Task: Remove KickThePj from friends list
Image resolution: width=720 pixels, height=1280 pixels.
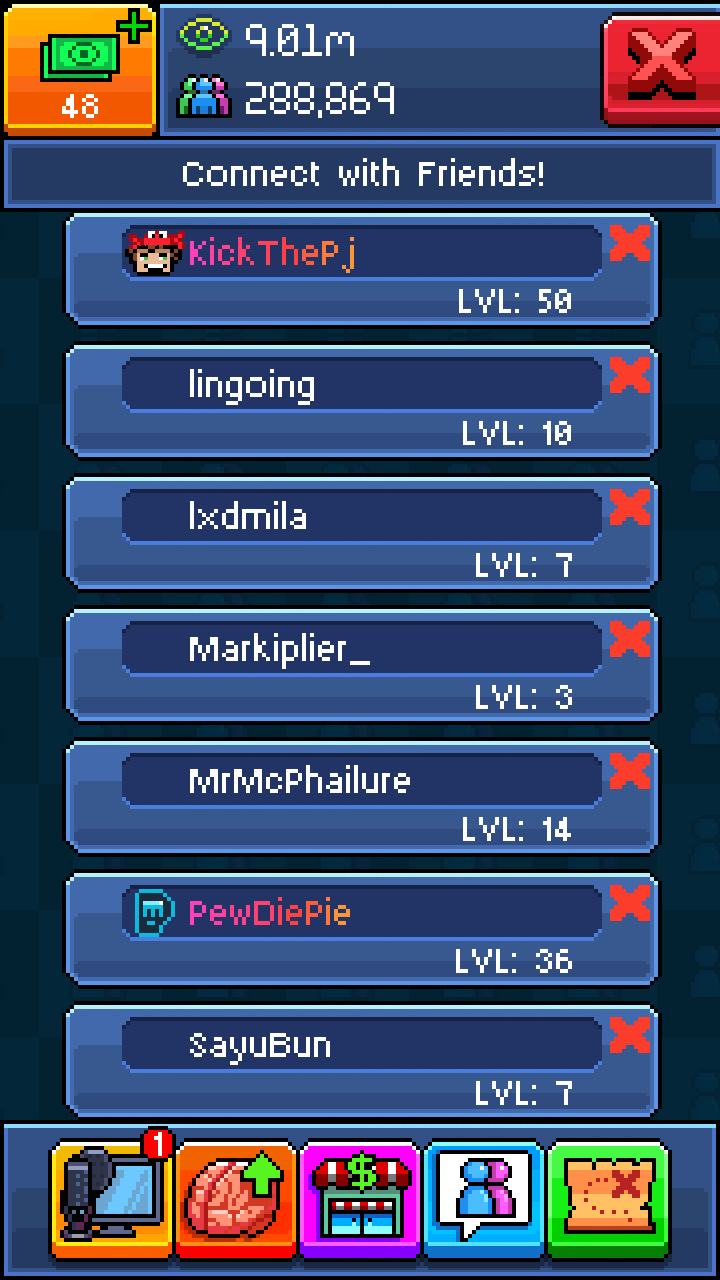Action: pyautogui.click(x=629, y=244)
